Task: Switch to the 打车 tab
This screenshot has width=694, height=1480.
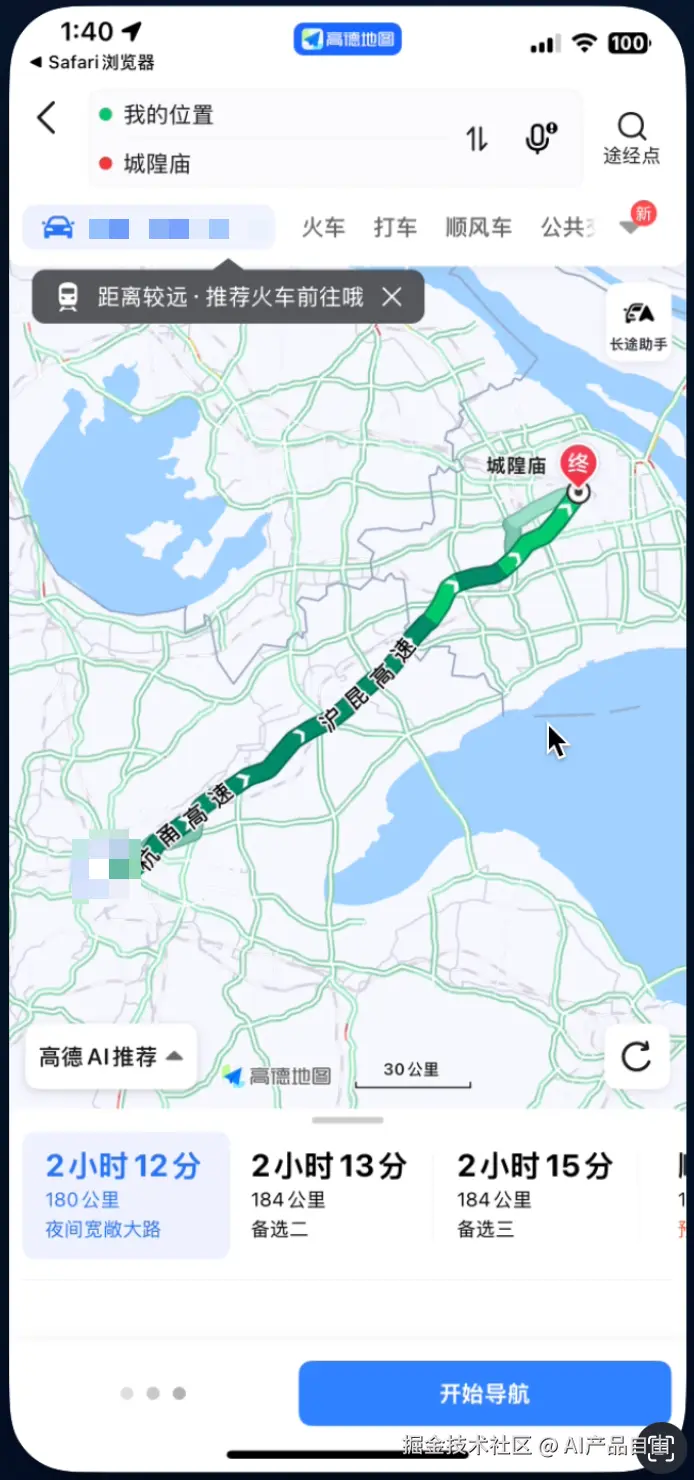Action: [x=395, y=228]
